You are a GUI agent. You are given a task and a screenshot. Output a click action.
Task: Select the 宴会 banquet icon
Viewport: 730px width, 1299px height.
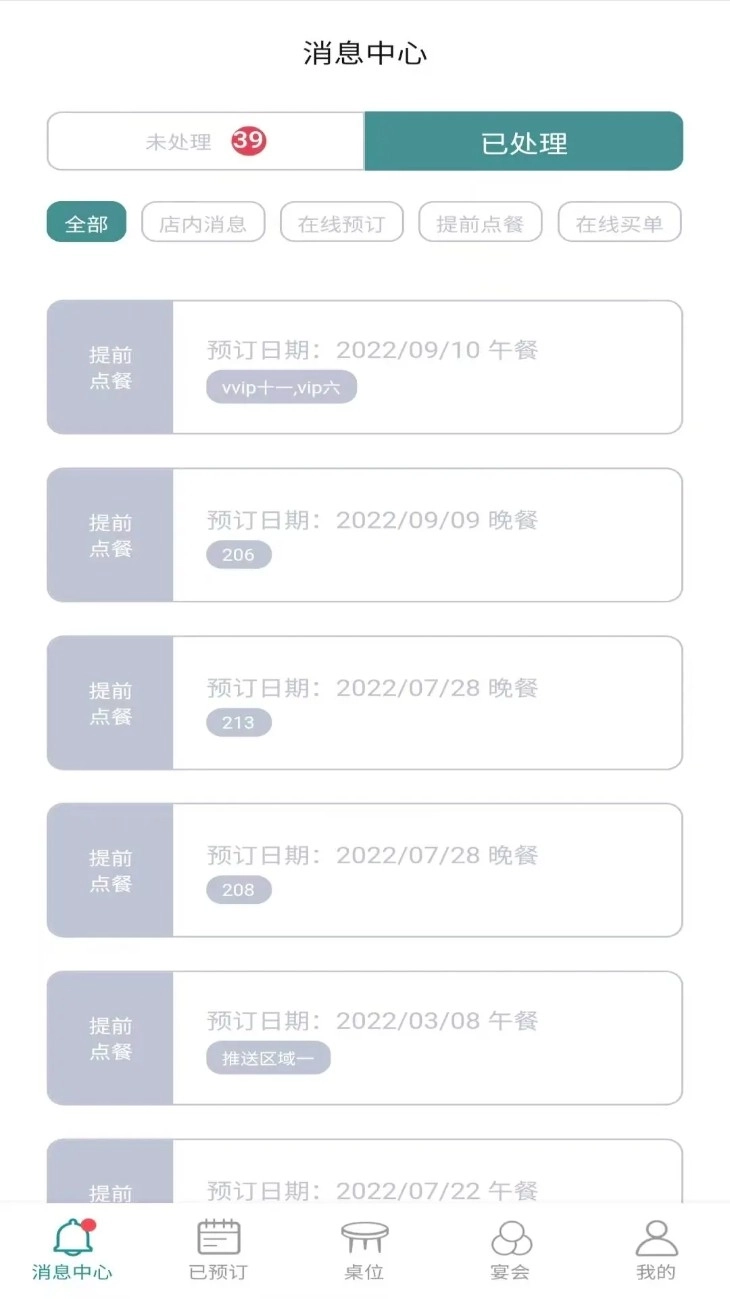512,1240
